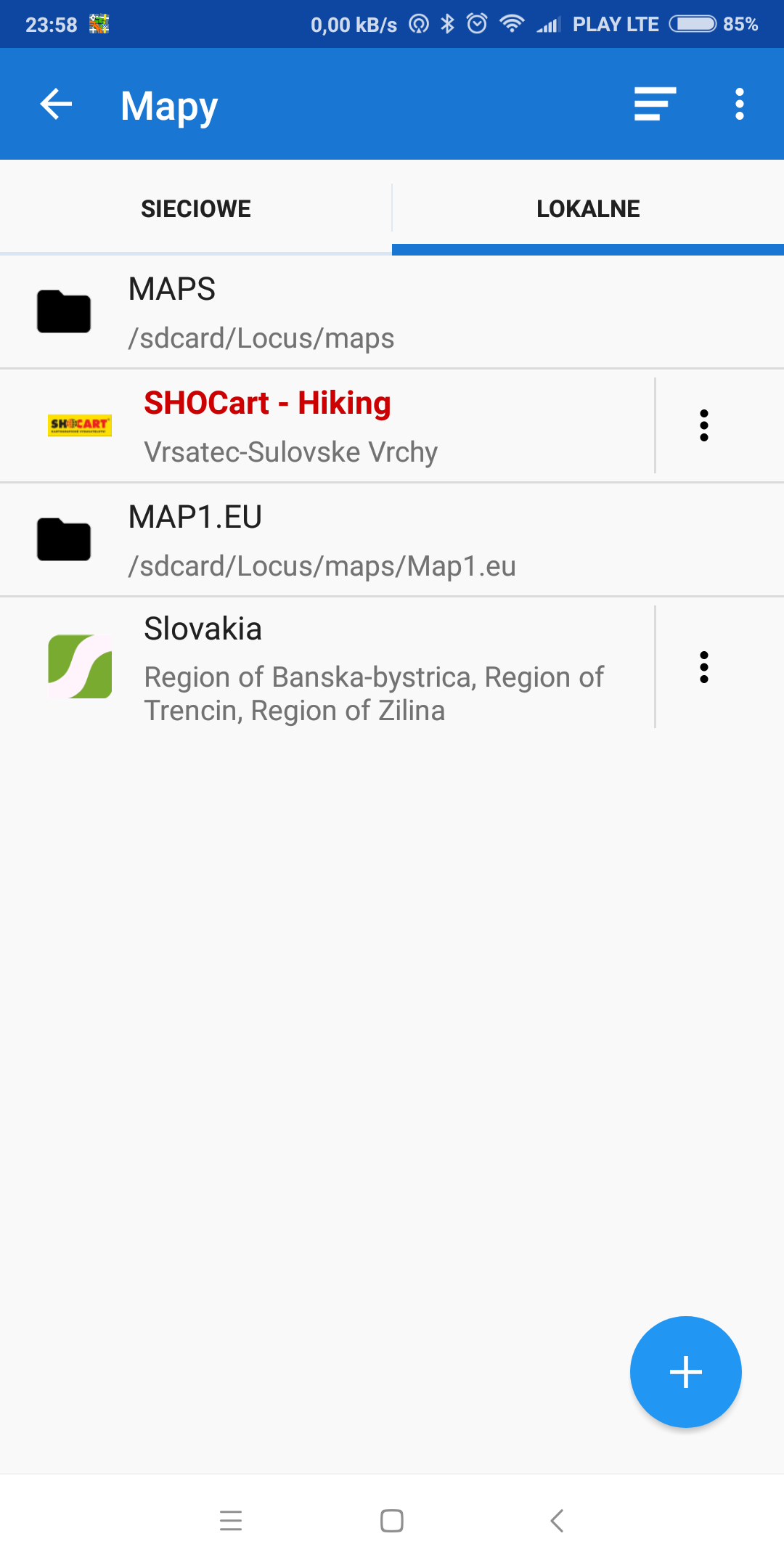This screenshot has width=784, height=1568.
Task: Choose the Slovakia map
Action: tap(327, 667)
